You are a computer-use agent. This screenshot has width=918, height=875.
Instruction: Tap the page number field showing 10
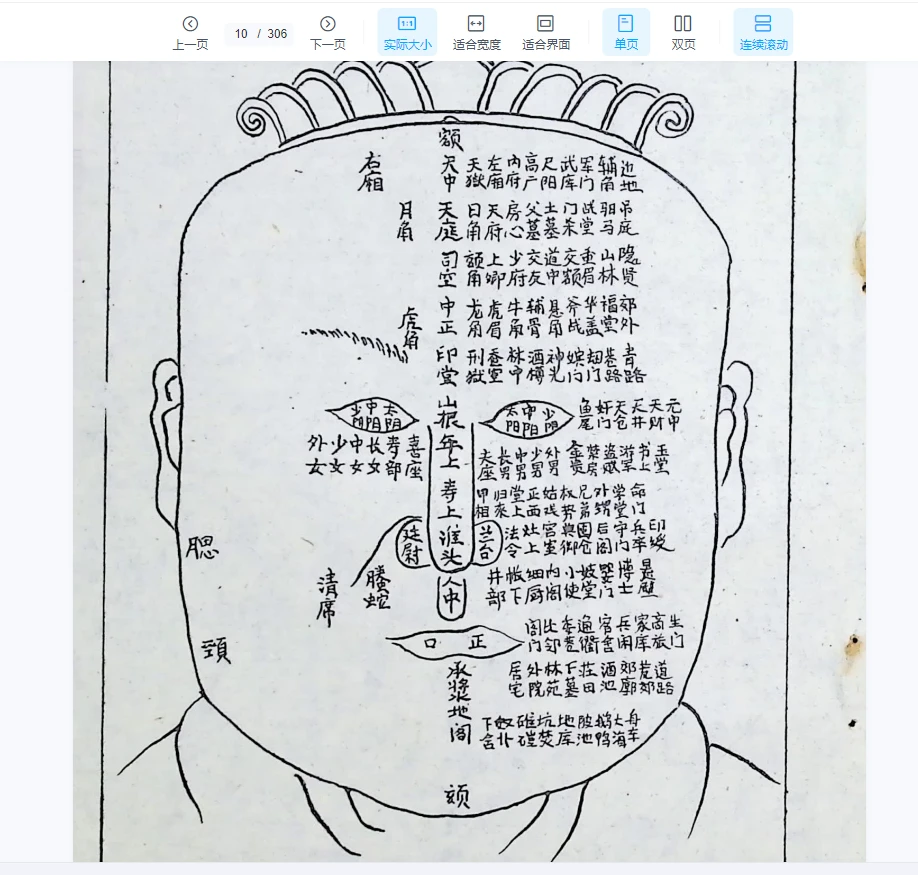point(242,34)
